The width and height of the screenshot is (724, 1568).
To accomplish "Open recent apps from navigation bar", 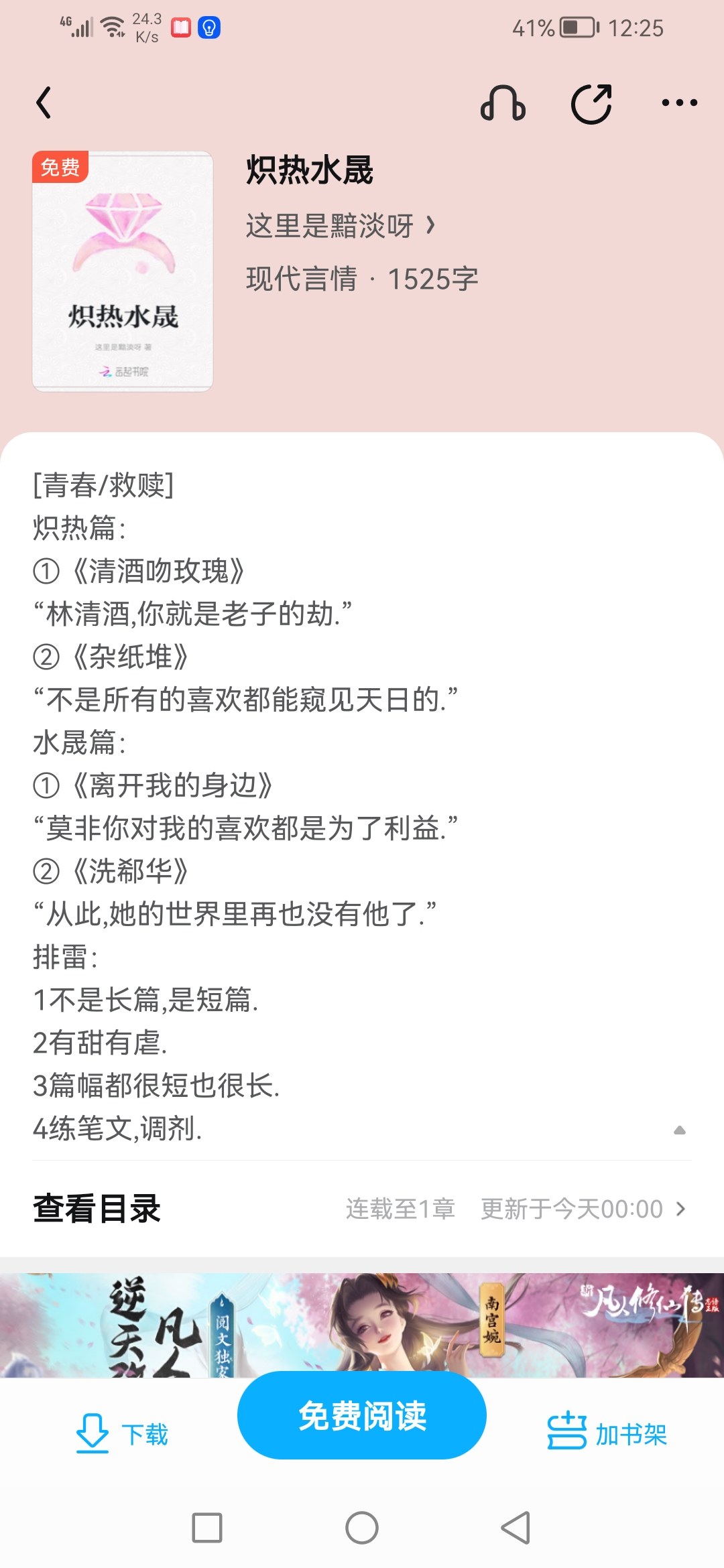I will 207,1528.
